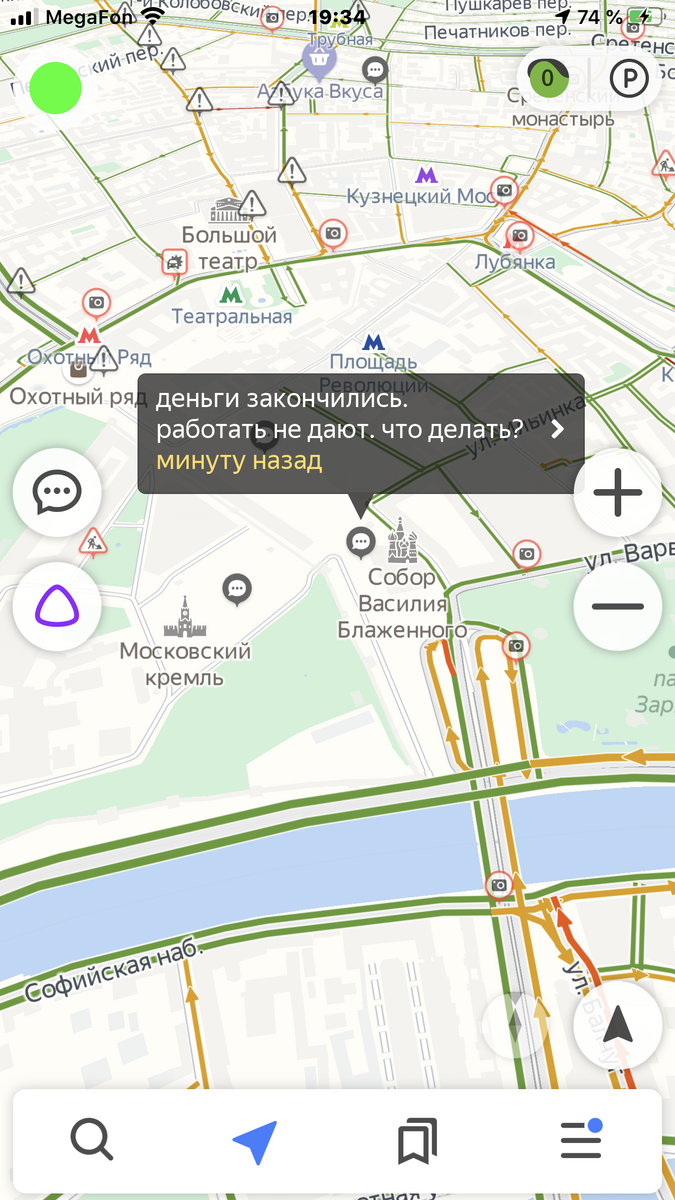Switch to the navigation route tab
This screenshot has height=1200, width=675.
[x=255, y=1140]
